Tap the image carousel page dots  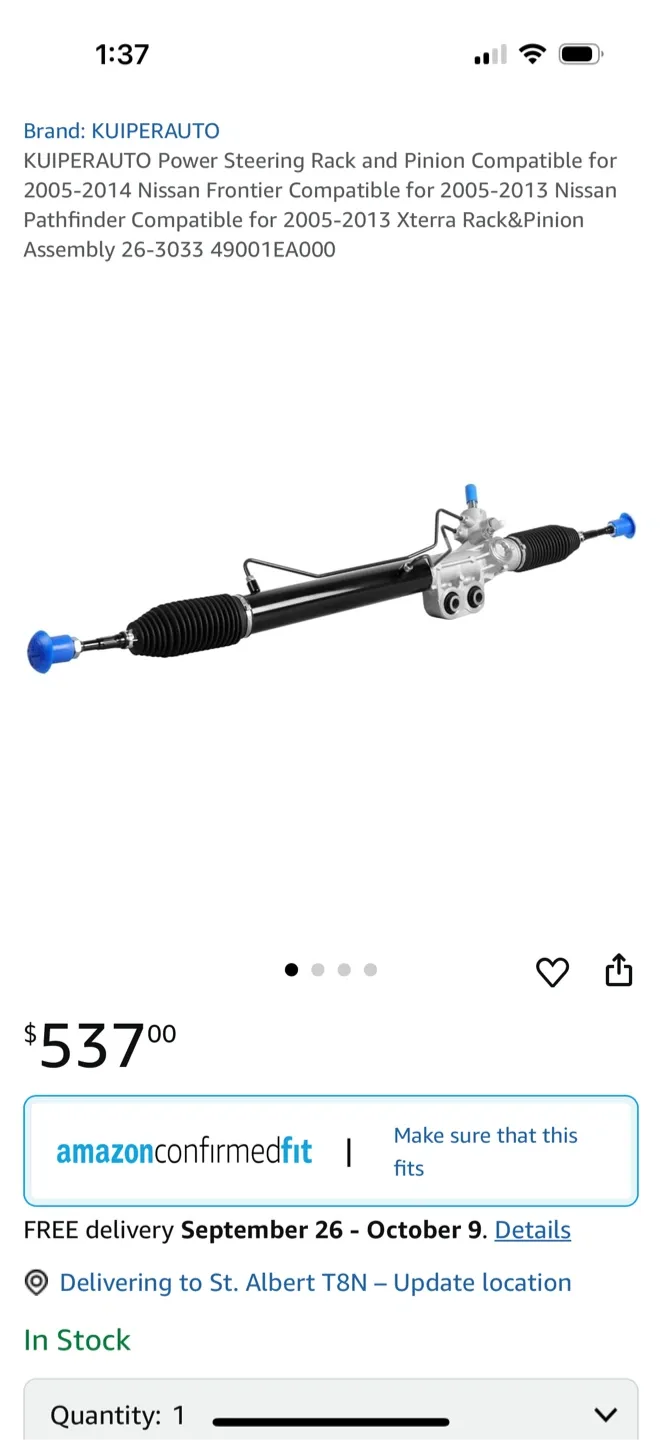(x=330, y=970)
